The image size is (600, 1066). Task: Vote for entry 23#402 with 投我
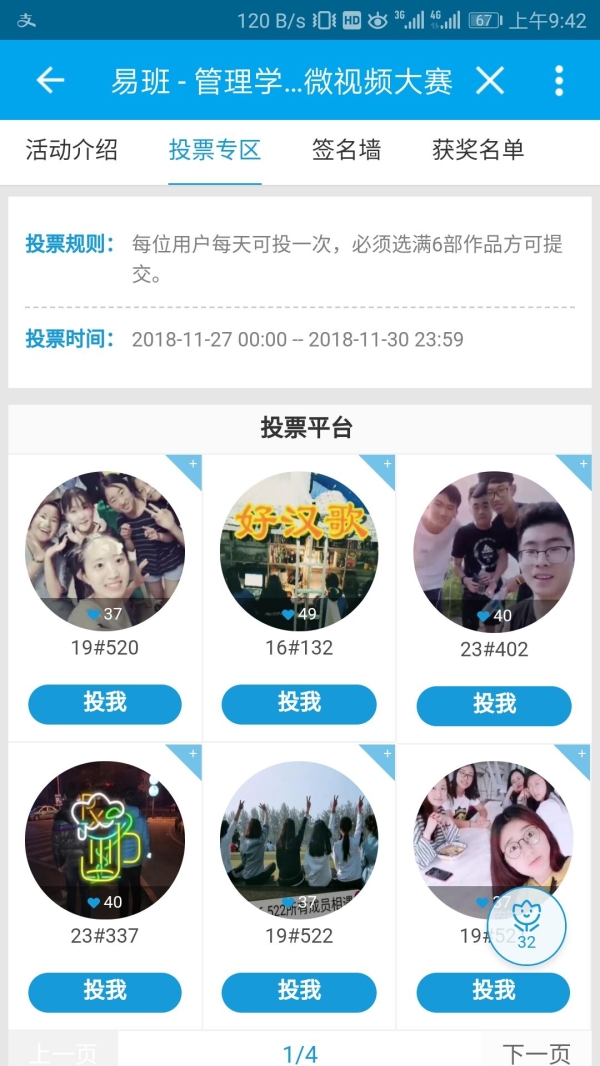(494, 706)
